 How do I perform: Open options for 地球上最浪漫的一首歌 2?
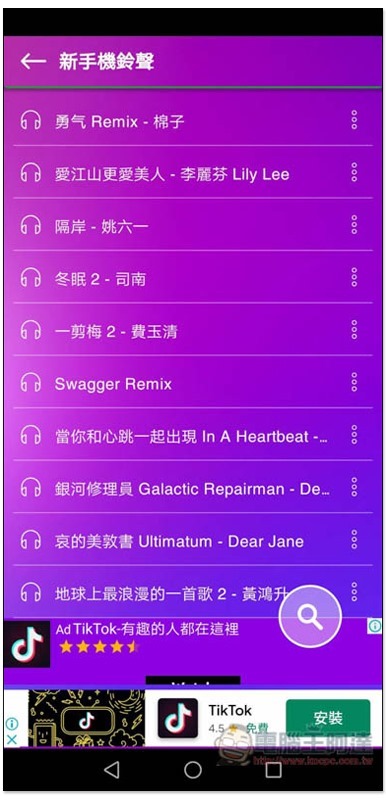354,592
